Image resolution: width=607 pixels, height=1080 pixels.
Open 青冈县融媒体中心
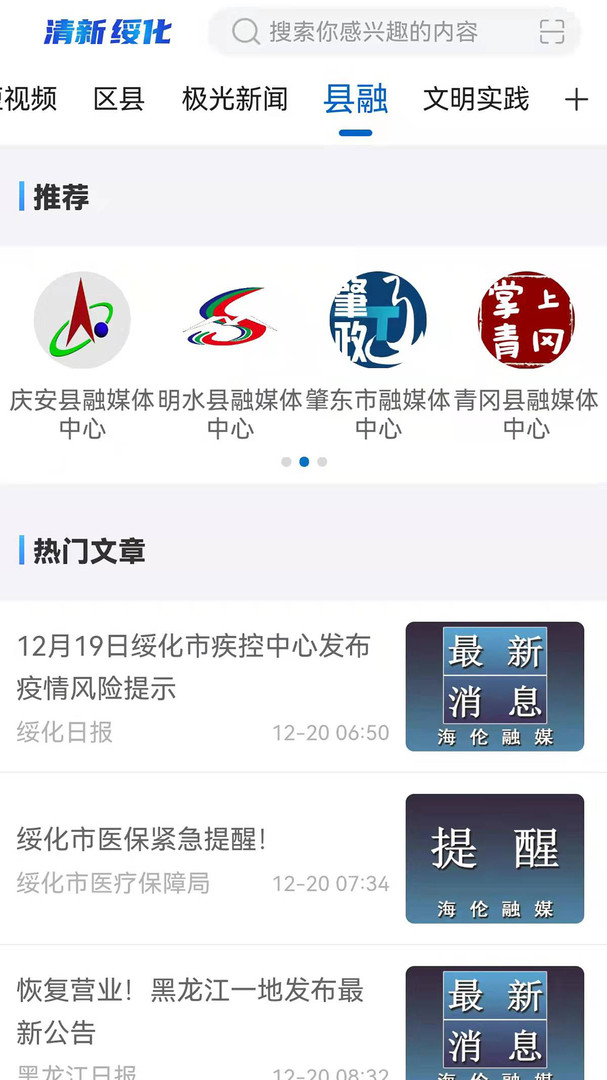(526, 355)
